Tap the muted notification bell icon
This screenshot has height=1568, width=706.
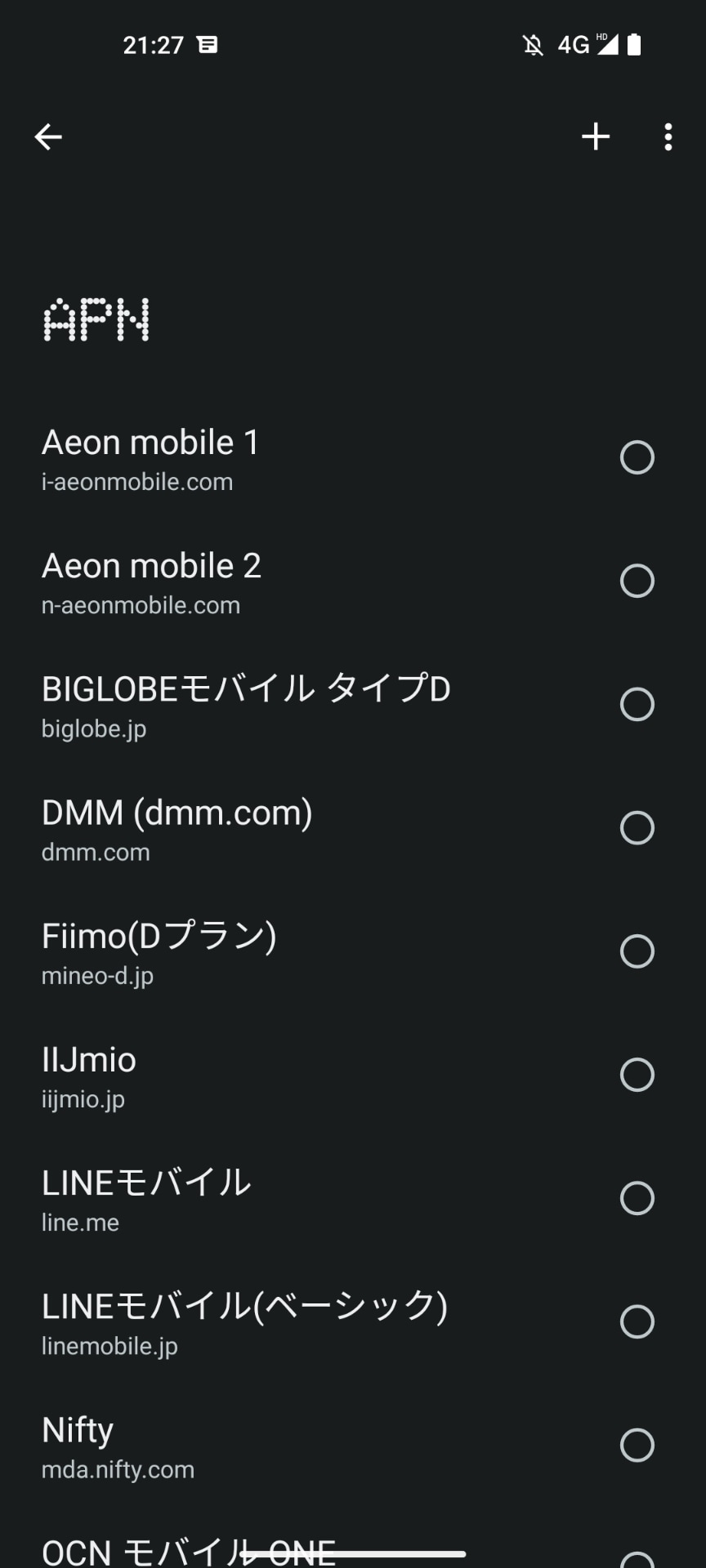[532, 44]
